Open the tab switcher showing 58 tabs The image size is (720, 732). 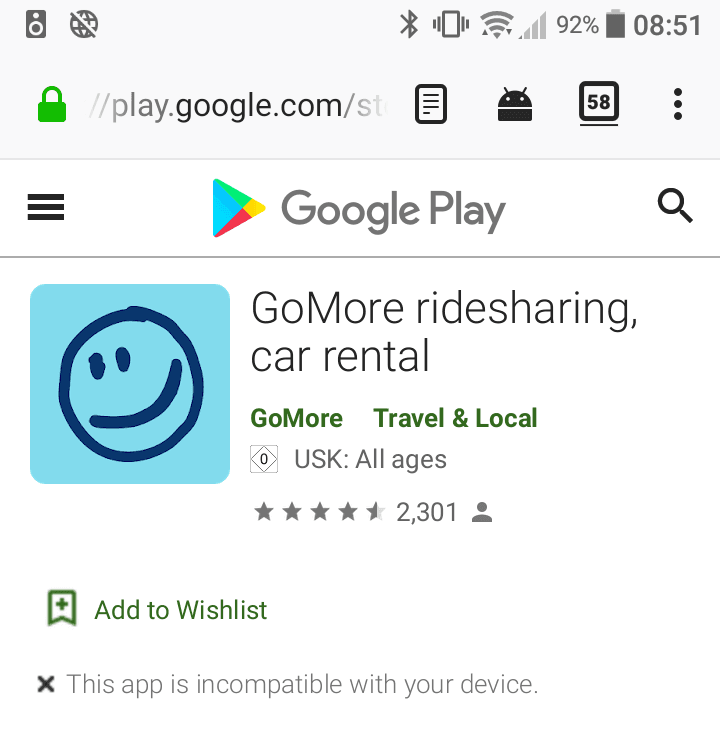pos(597,103)
